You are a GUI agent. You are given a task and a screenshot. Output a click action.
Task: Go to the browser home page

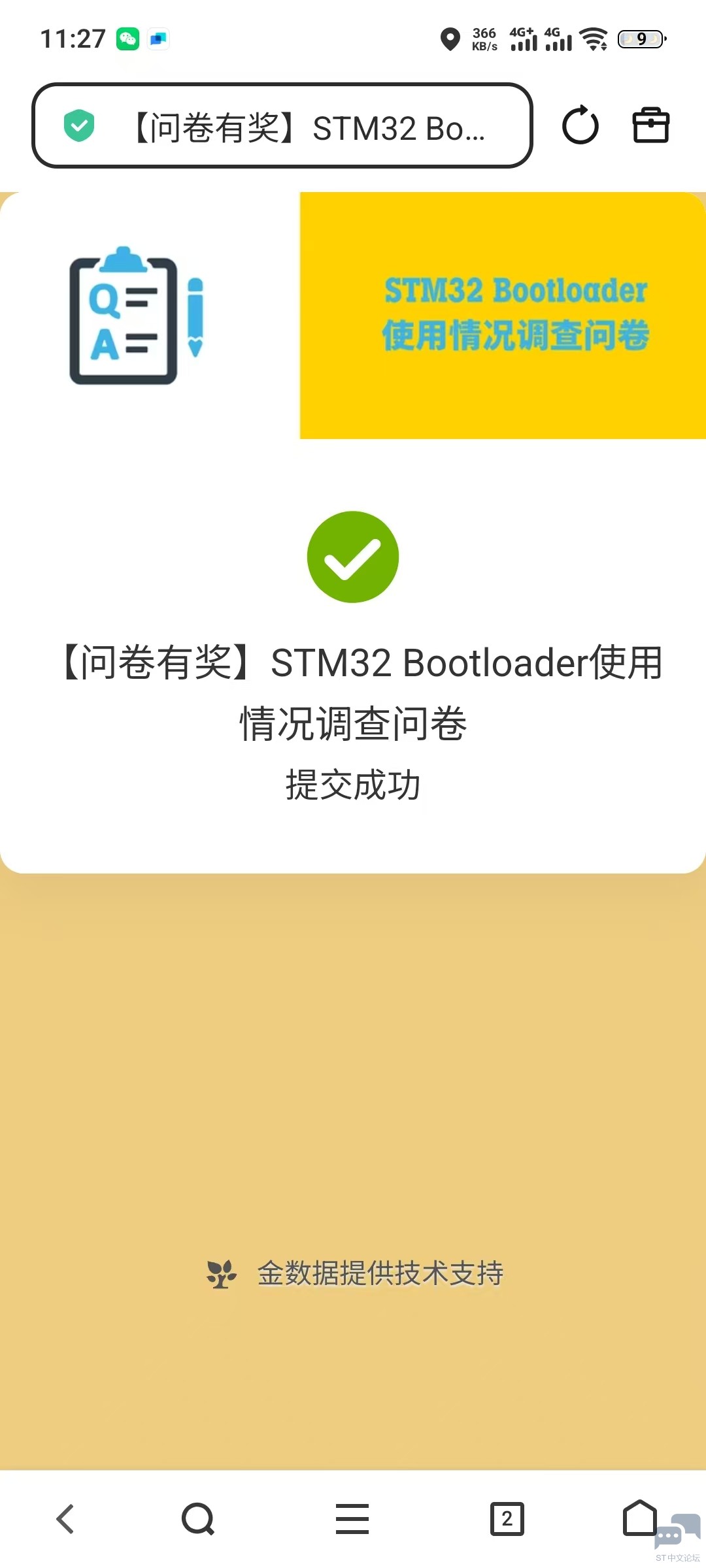(x=639, y=1517)
